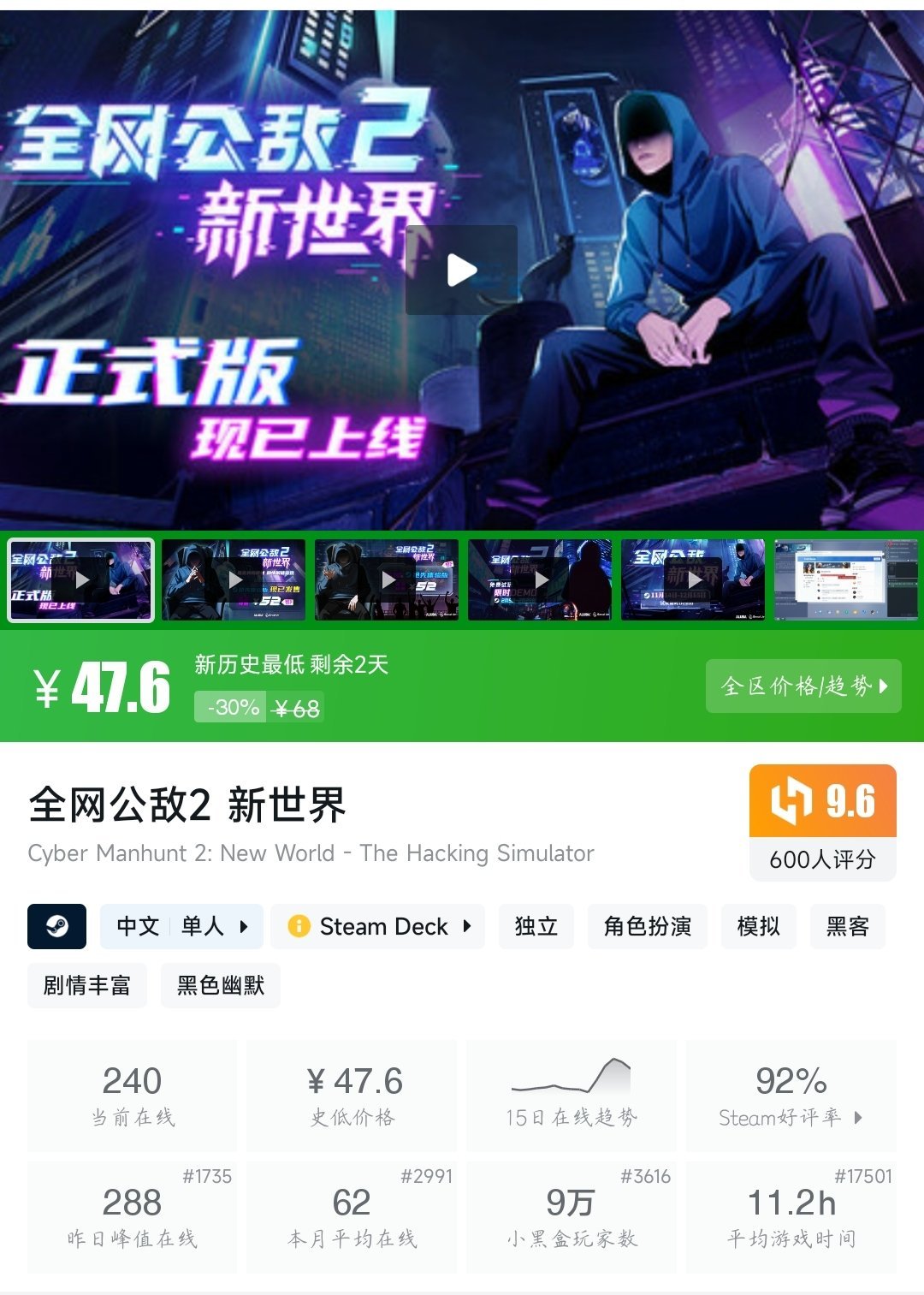The image size is (924, 1295).
Task: Select the 独立 tag
Action: pos(536,926)
